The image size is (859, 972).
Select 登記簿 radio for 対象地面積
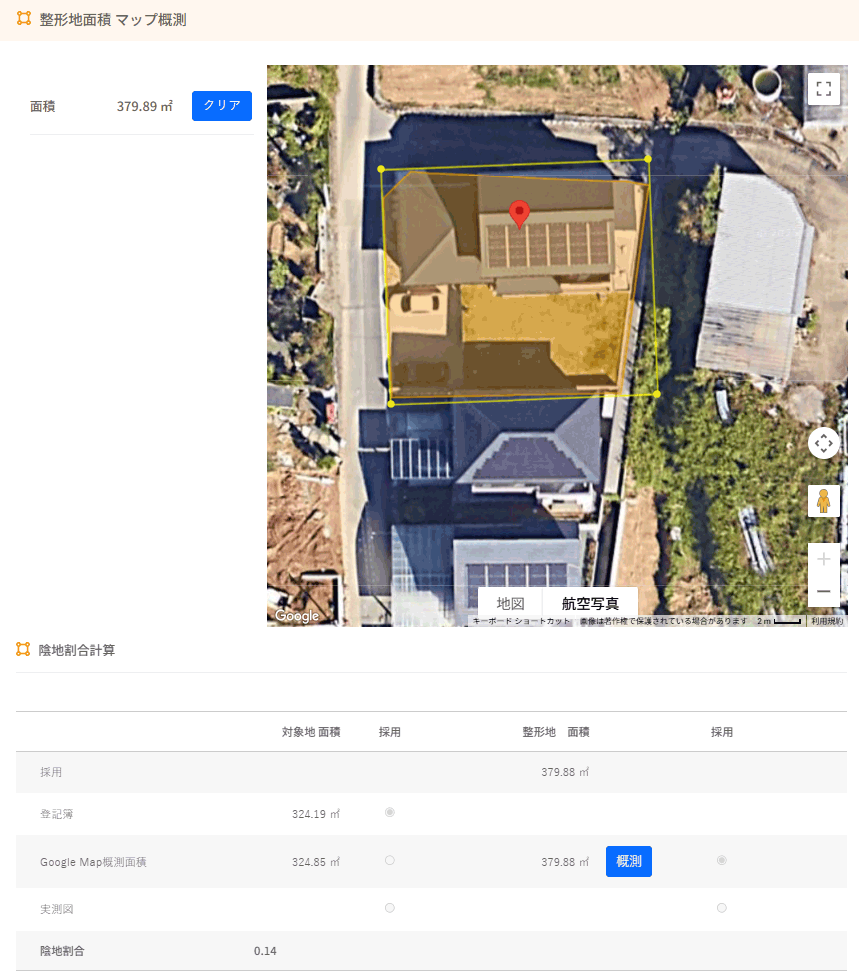(x=390, y=812)
